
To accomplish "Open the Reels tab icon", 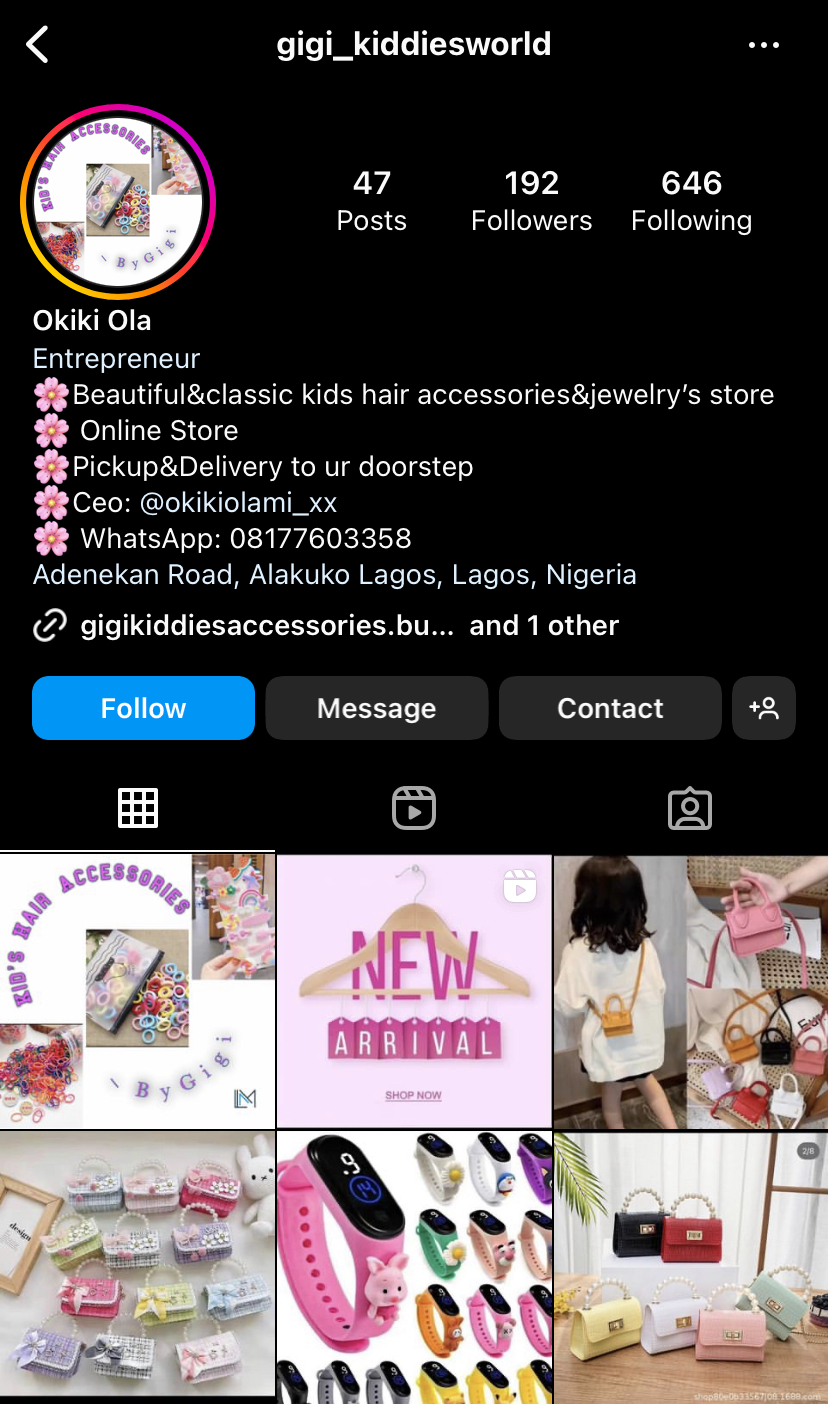I will [x=414, y=808].
